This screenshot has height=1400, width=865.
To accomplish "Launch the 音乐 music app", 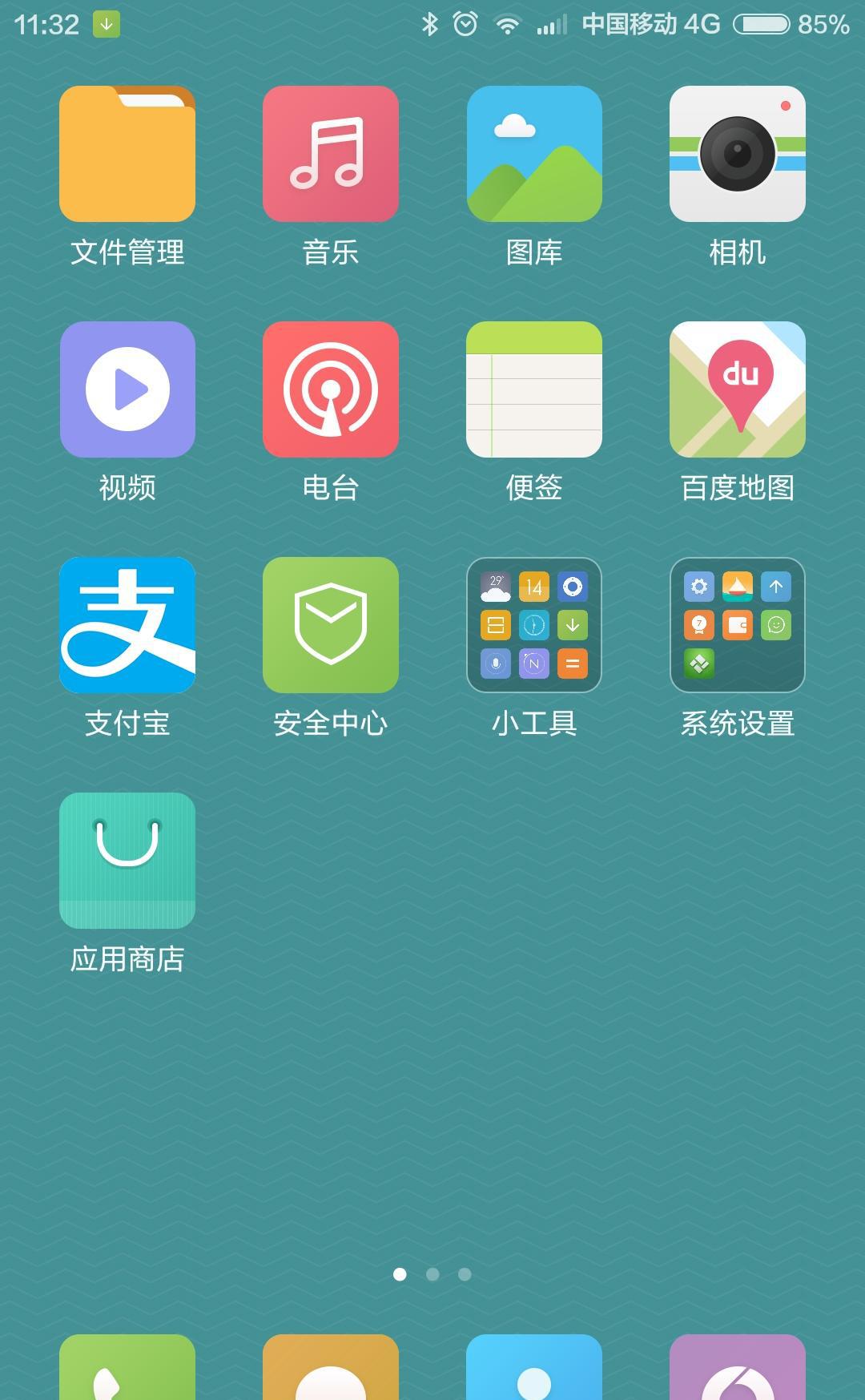I will [x=331, y=154].
